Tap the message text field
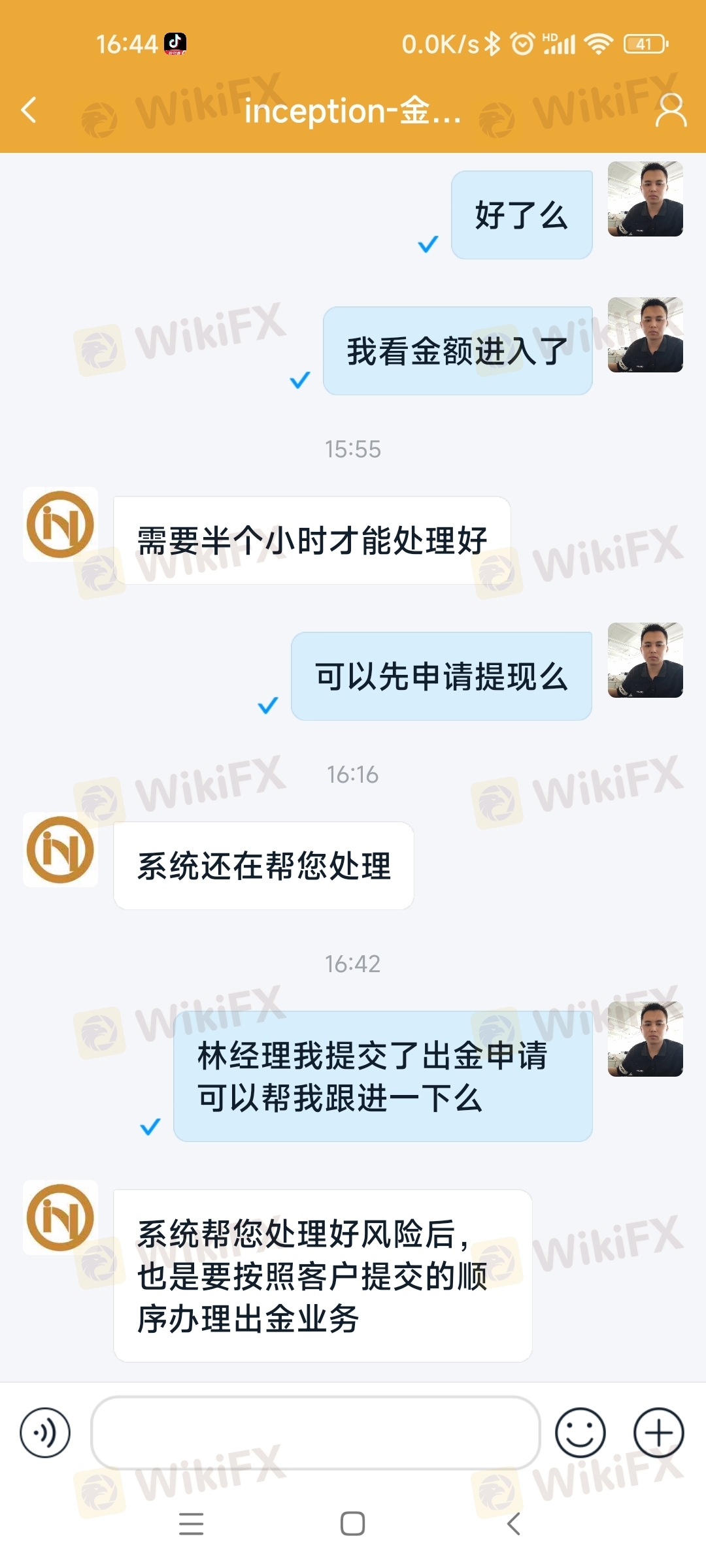 point(316,1432)
